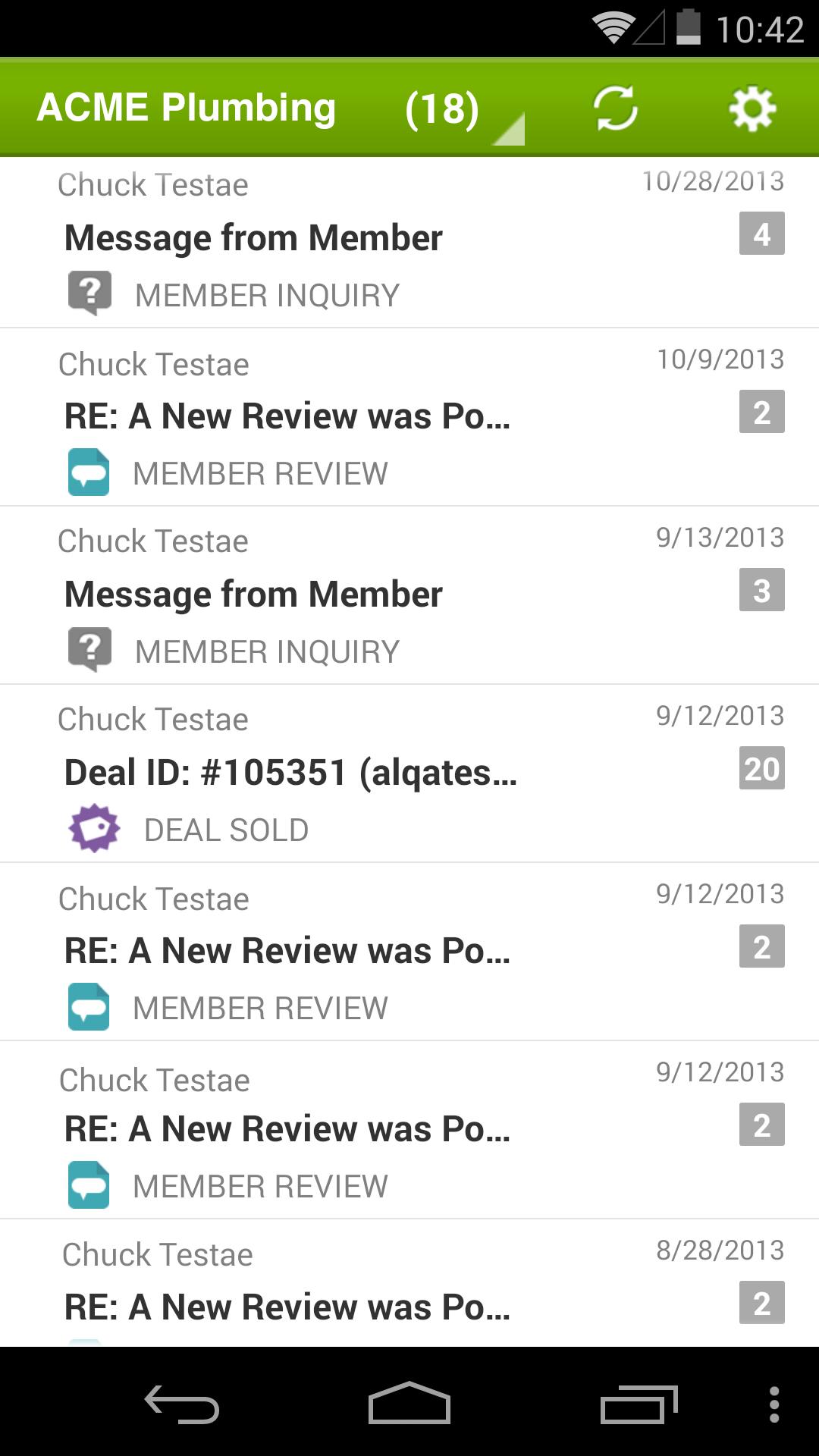
Task: Open the system overflow menu dots
Action: point(774,1404)
